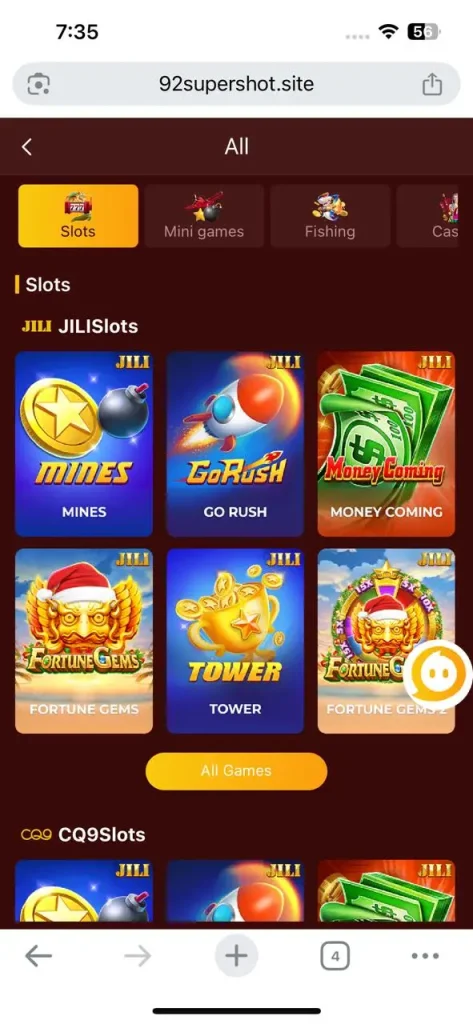This screenshot has width=473, height=1024.
Task: Open the floating chat support bubble
Action: (438, 675)
